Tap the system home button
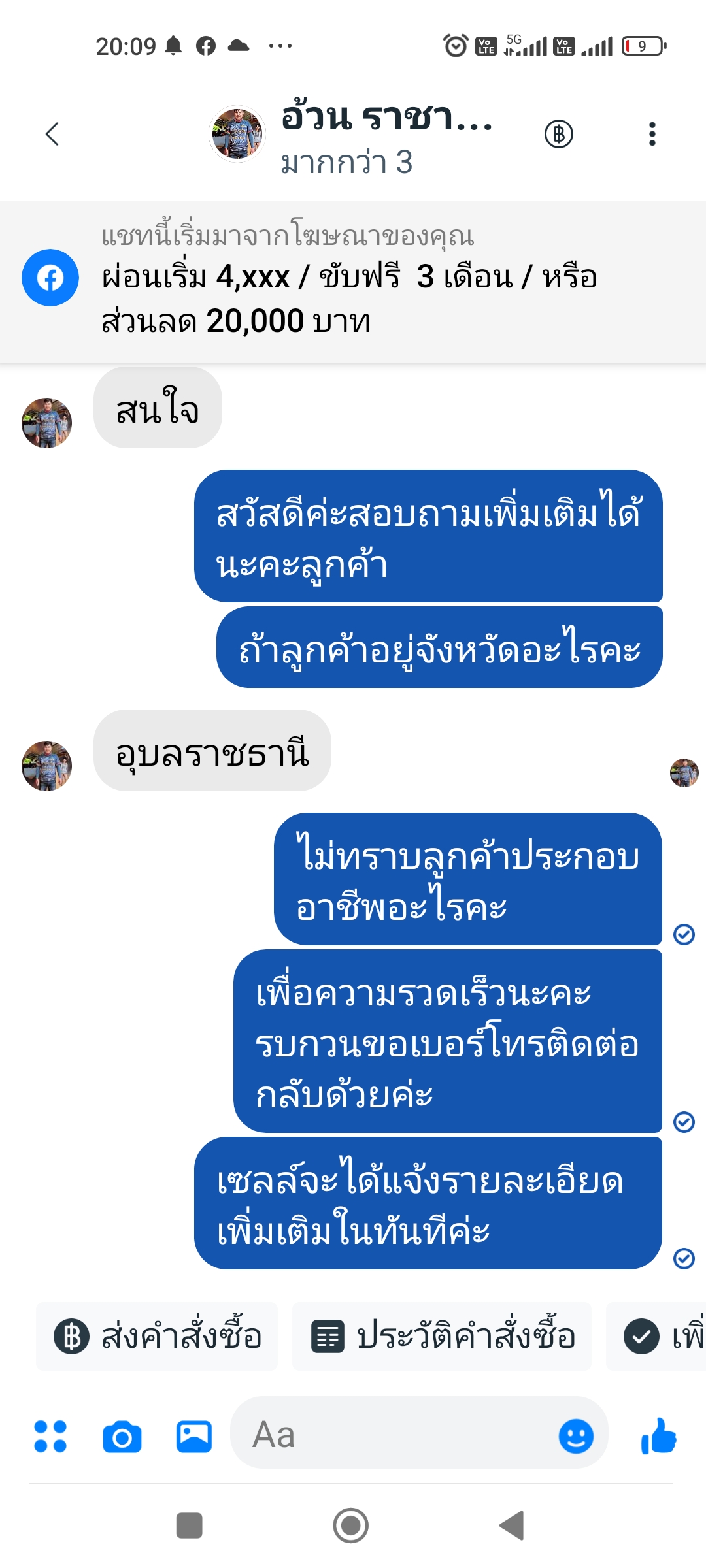Screen dimensions: 706x1568 351,1526
